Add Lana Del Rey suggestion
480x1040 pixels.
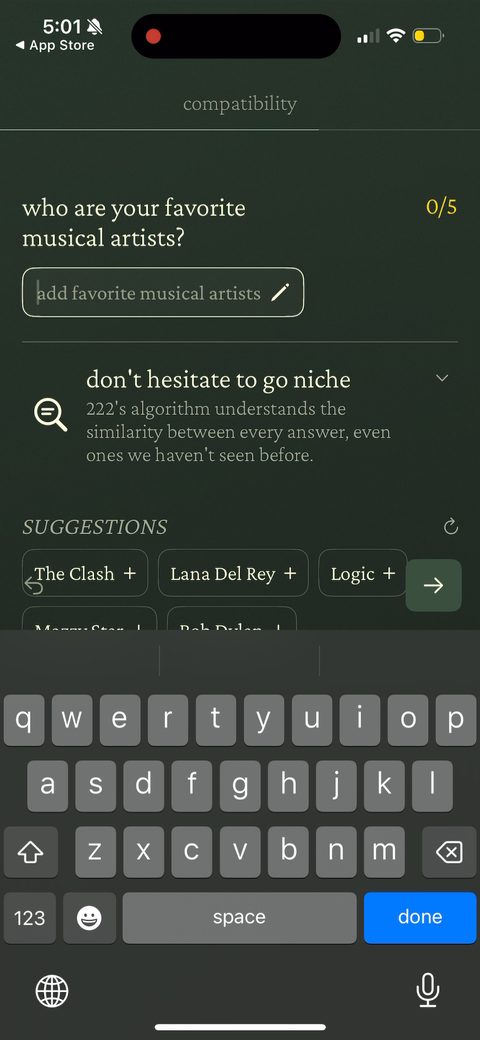[x=233, y=573]
